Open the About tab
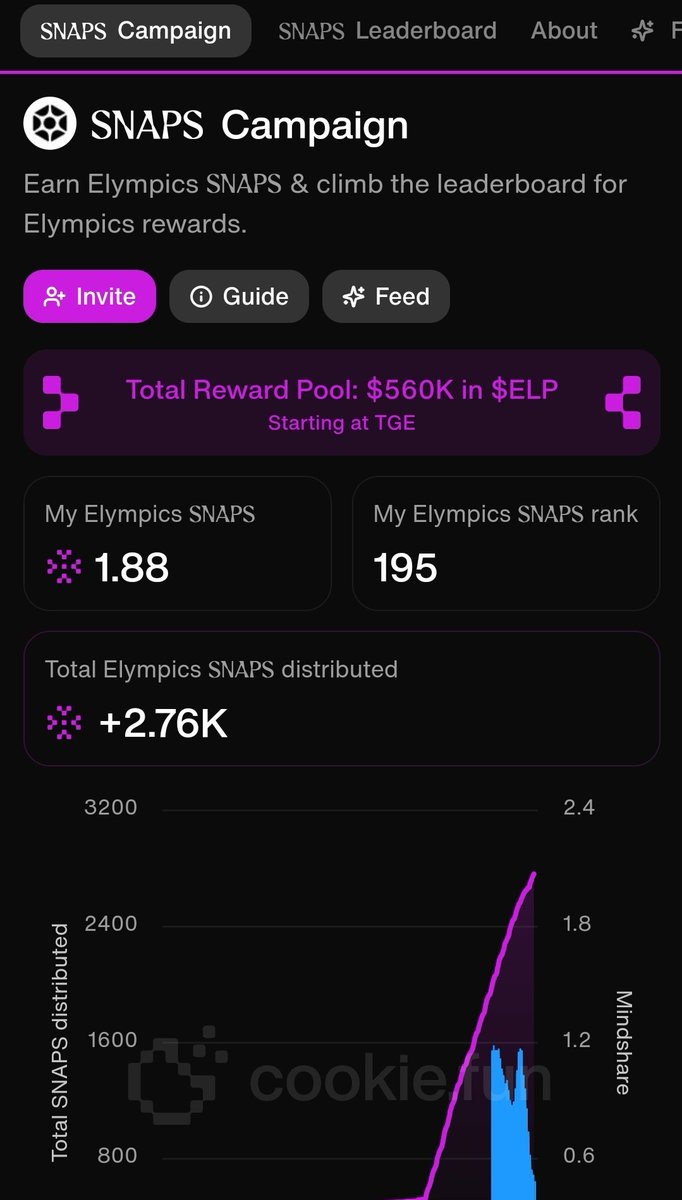The width and height of the screenshot is (682, 1200). point(564,31)
